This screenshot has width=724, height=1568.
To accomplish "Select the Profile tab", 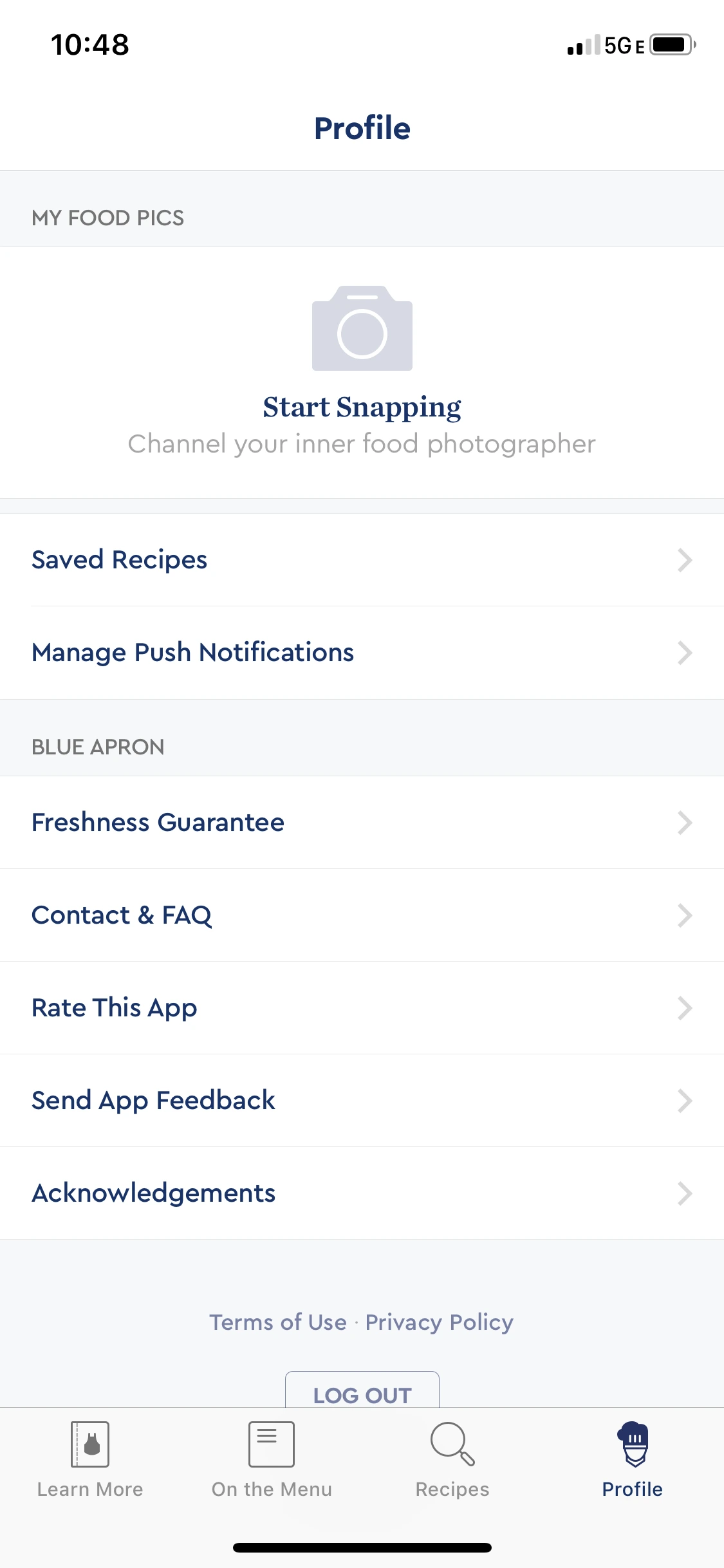I will tap(633, 1460).
